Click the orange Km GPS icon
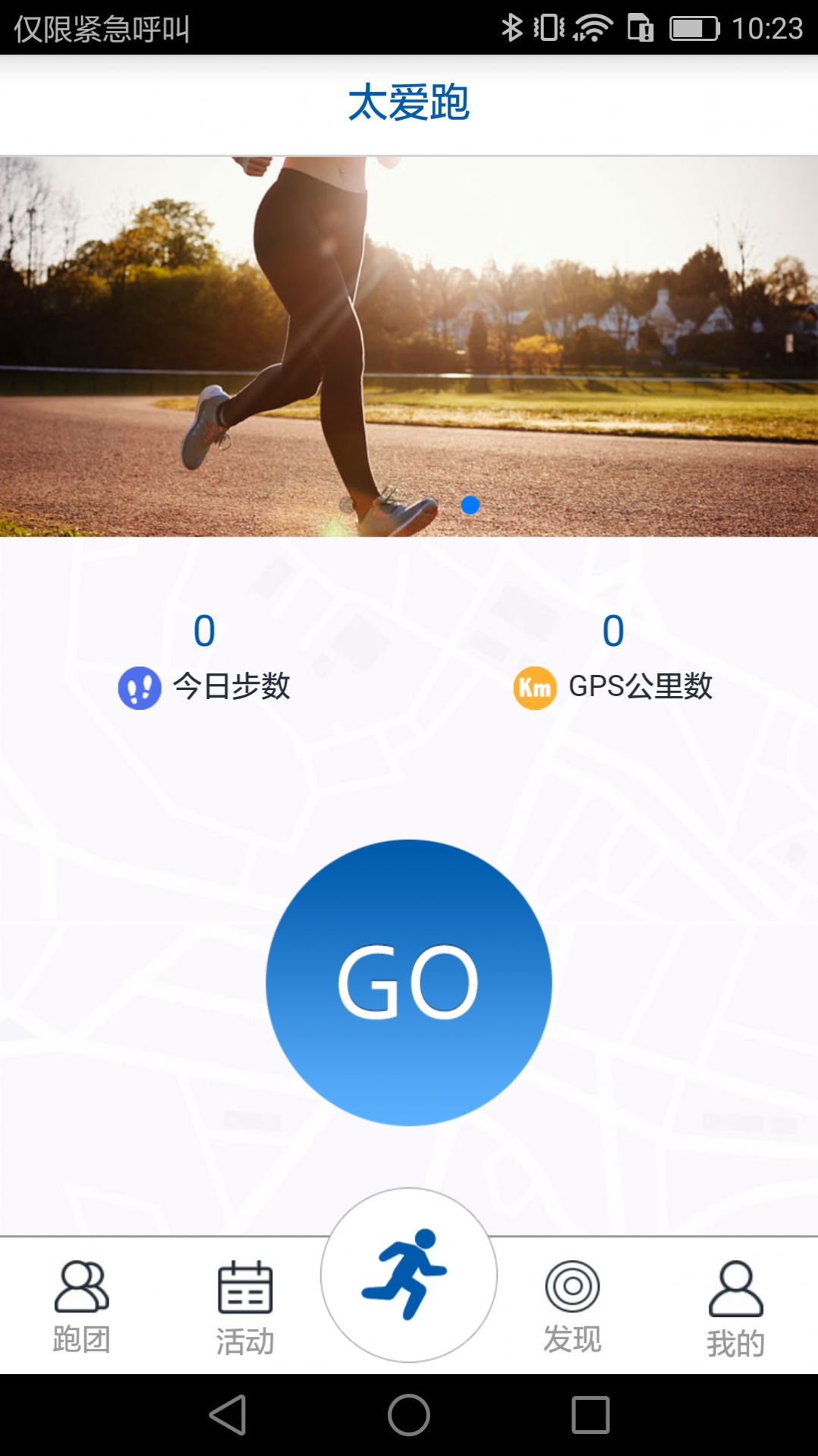The image size is (818, 1456). click(534, 687)
